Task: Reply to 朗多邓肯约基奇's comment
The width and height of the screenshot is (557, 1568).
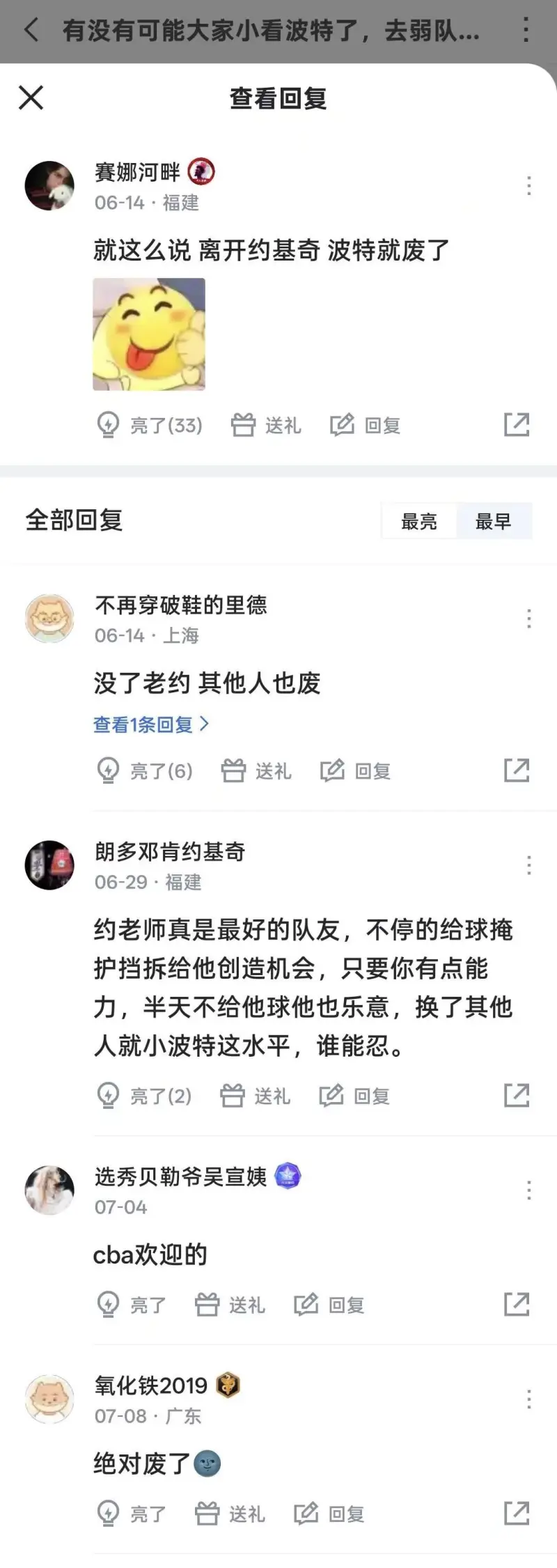Action: pos(354,1096)
